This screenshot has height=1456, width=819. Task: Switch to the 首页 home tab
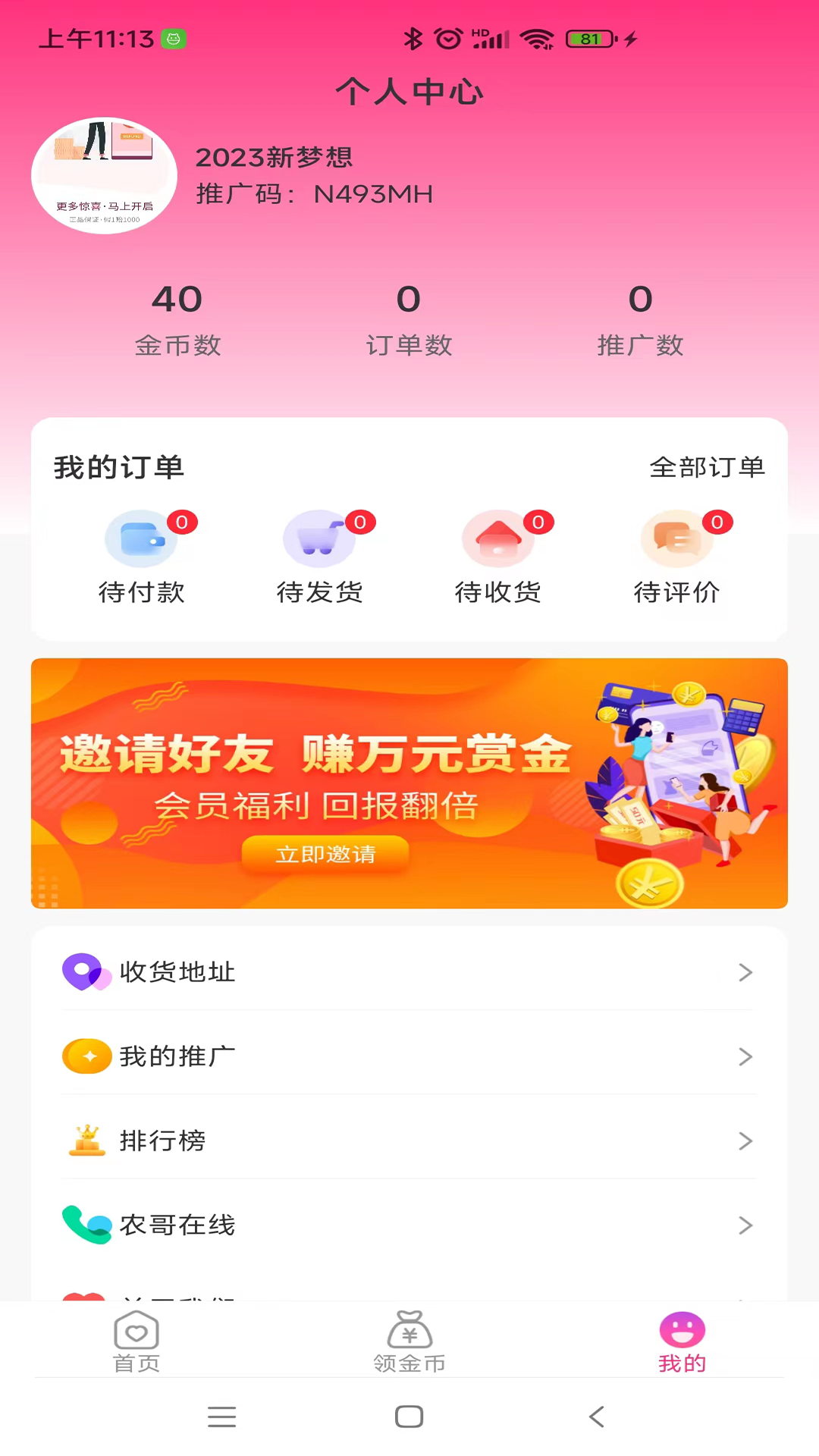(136, 1342)
